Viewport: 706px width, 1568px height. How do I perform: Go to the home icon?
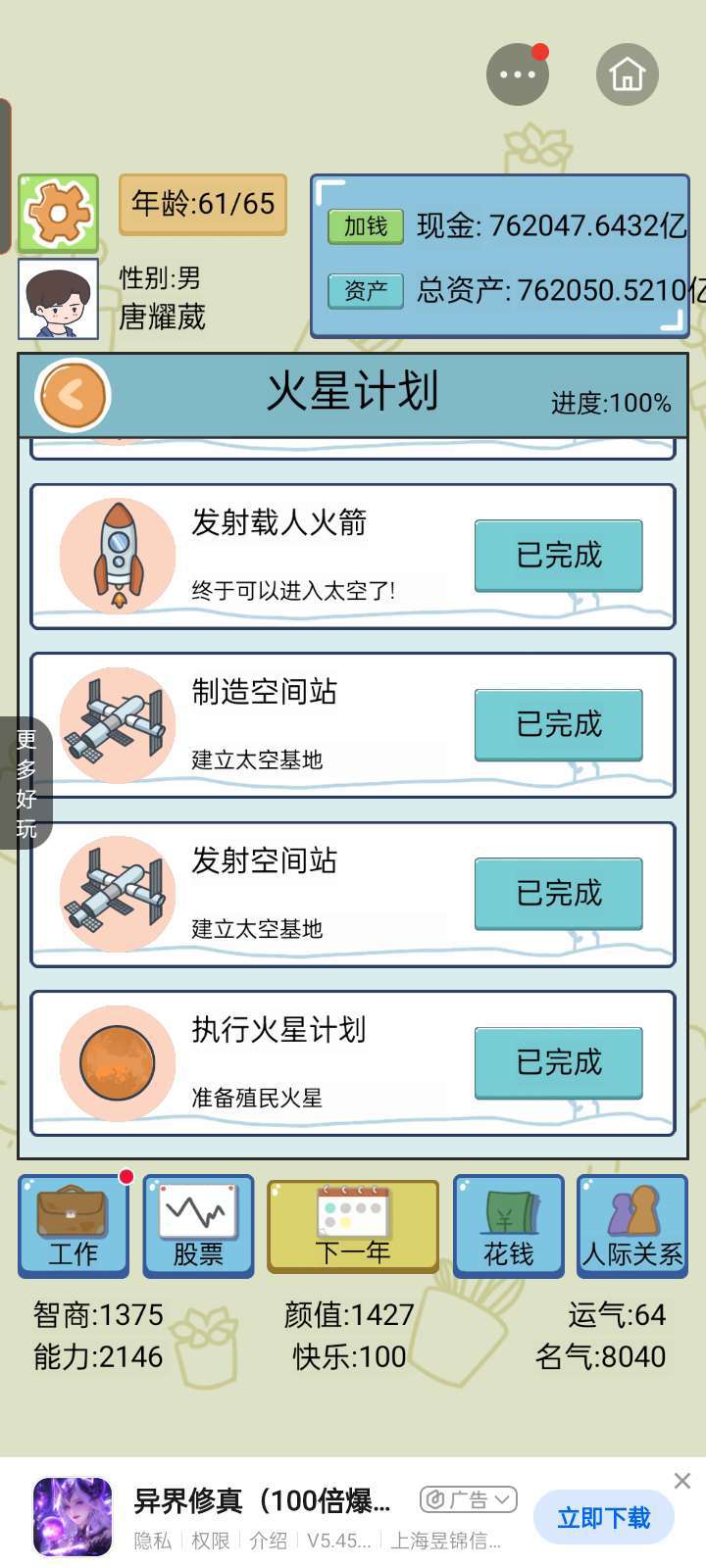(628, 74)
